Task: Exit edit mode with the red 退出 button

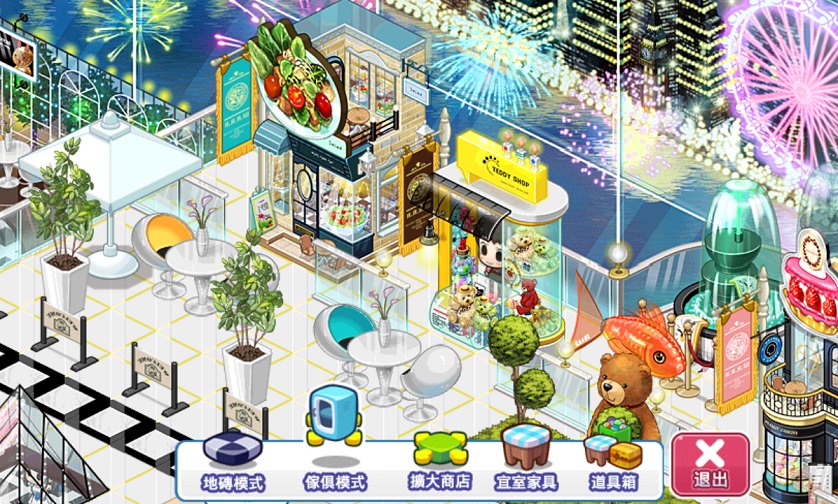Action: point(710,464)
